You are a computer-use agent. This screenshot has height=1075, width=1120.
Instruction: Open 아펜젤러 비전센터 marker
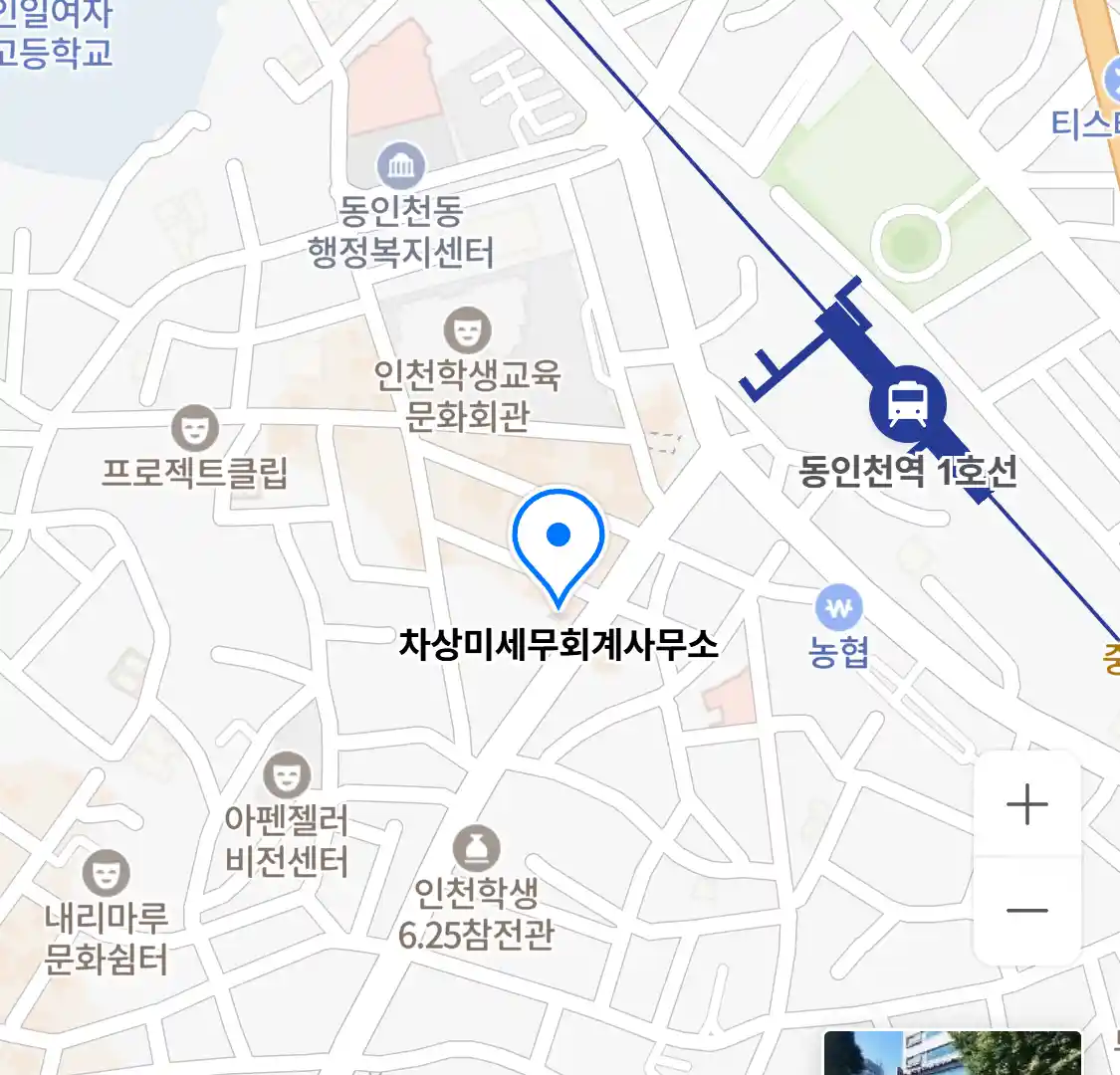(287, 776)
